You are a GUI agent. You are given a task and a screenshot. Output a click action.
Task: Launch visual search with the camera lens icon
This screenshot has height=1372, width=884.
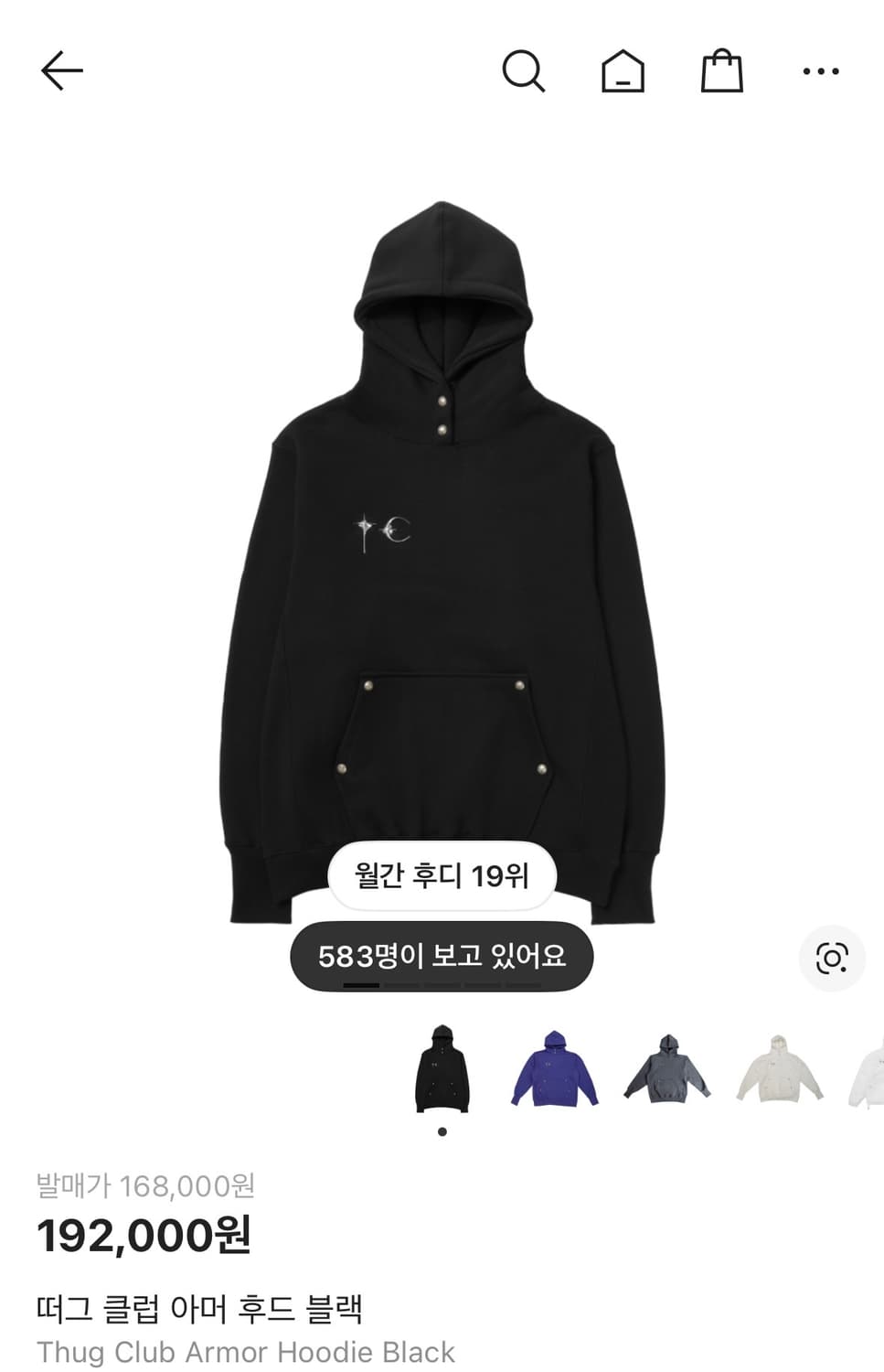(x=831, y=959)
